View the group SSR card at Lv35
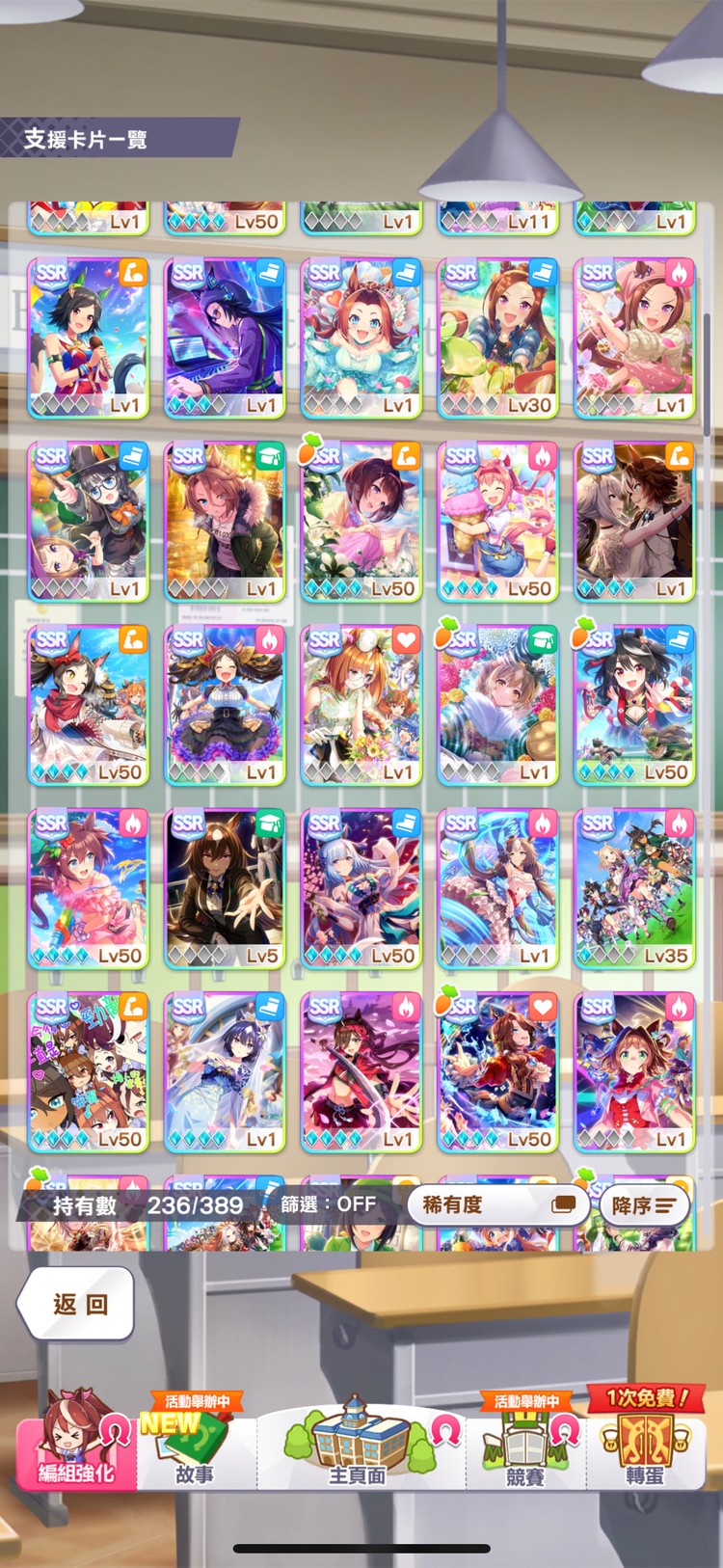This screenshot has height=1568, width=723. (634, 888)
